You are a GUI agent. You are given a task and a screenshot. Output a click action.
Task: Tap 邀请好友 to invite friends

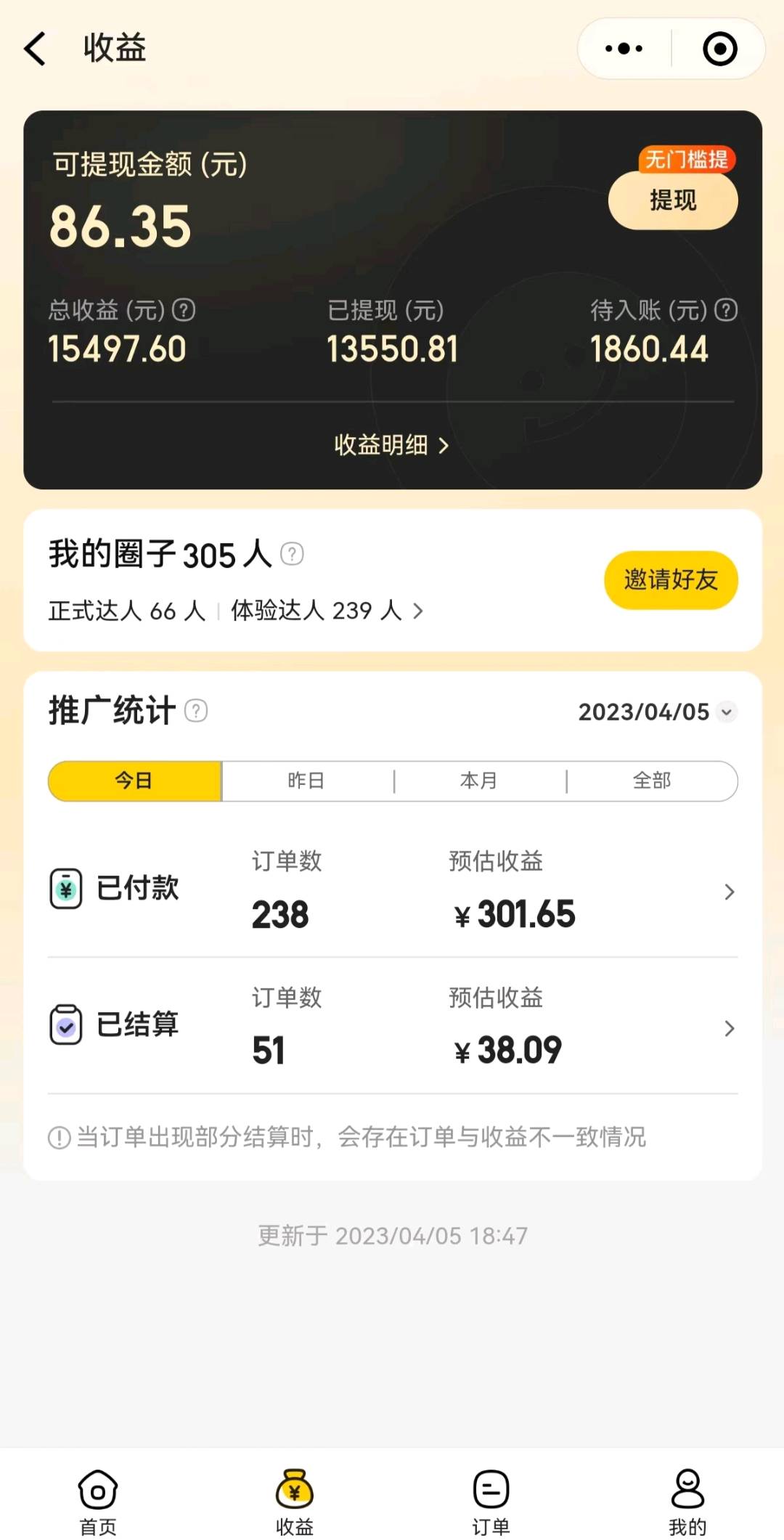(671, 579)
